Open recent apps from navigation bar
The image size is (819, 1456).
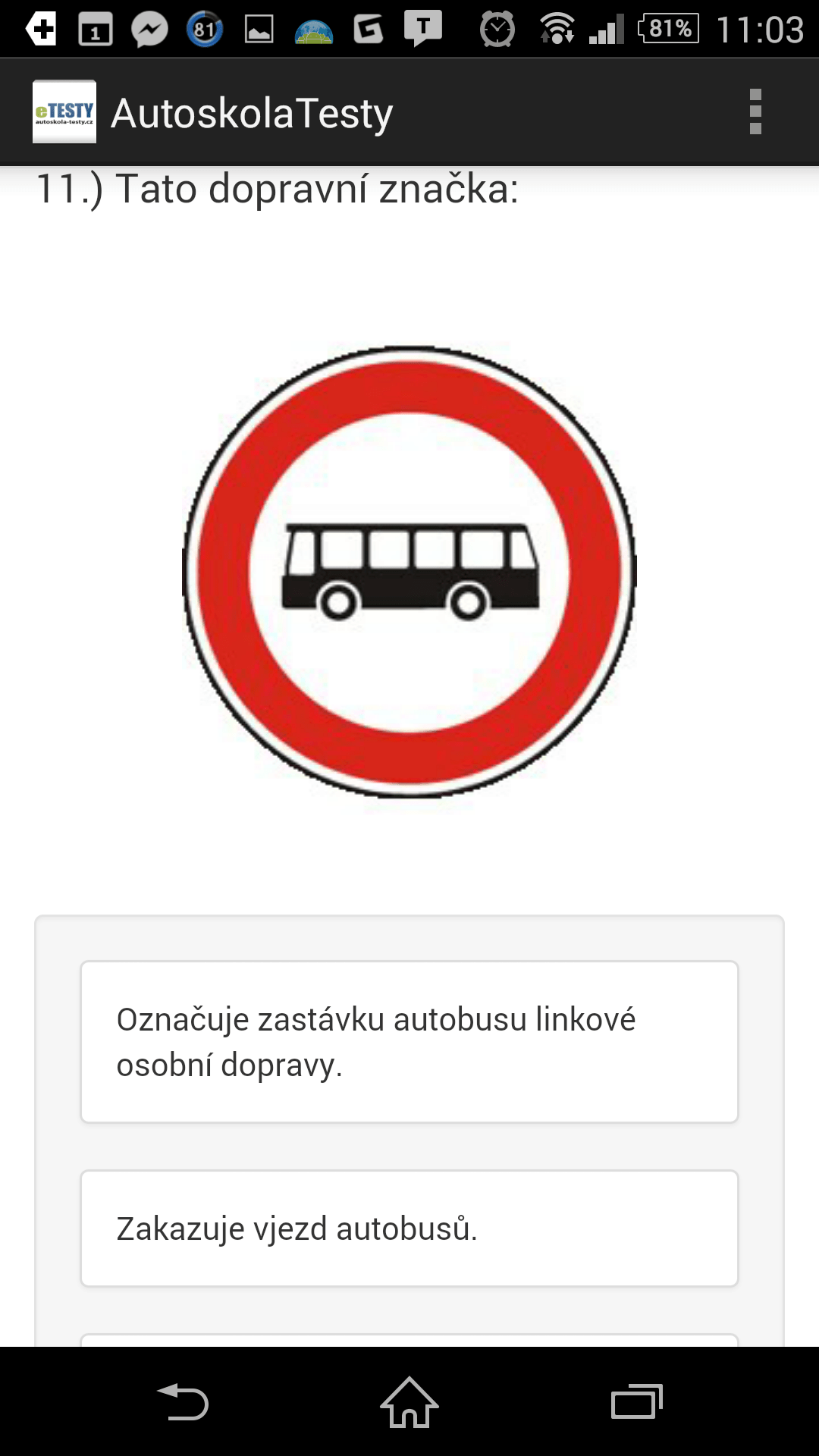(x=637, y=1401)
